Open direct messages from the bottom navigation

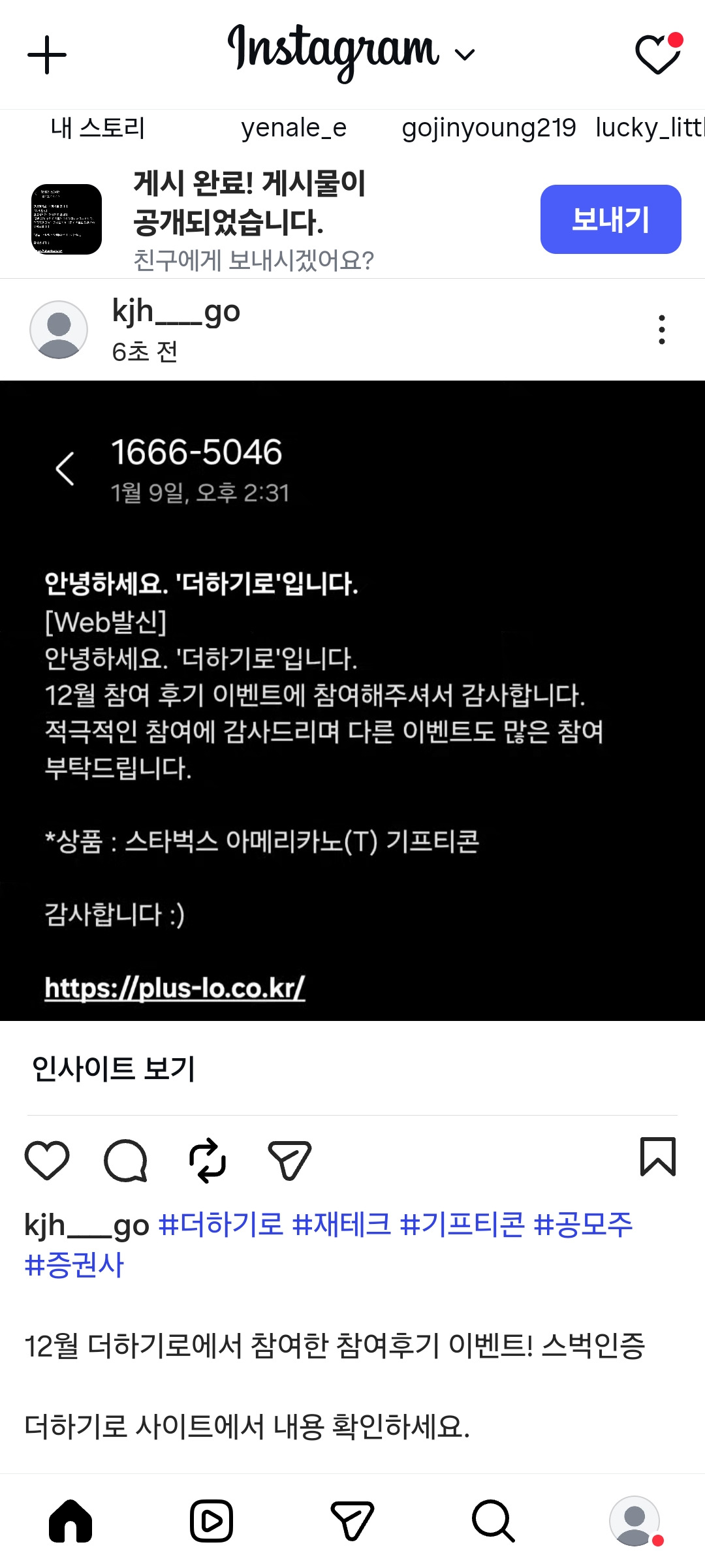click(352, 1521)
